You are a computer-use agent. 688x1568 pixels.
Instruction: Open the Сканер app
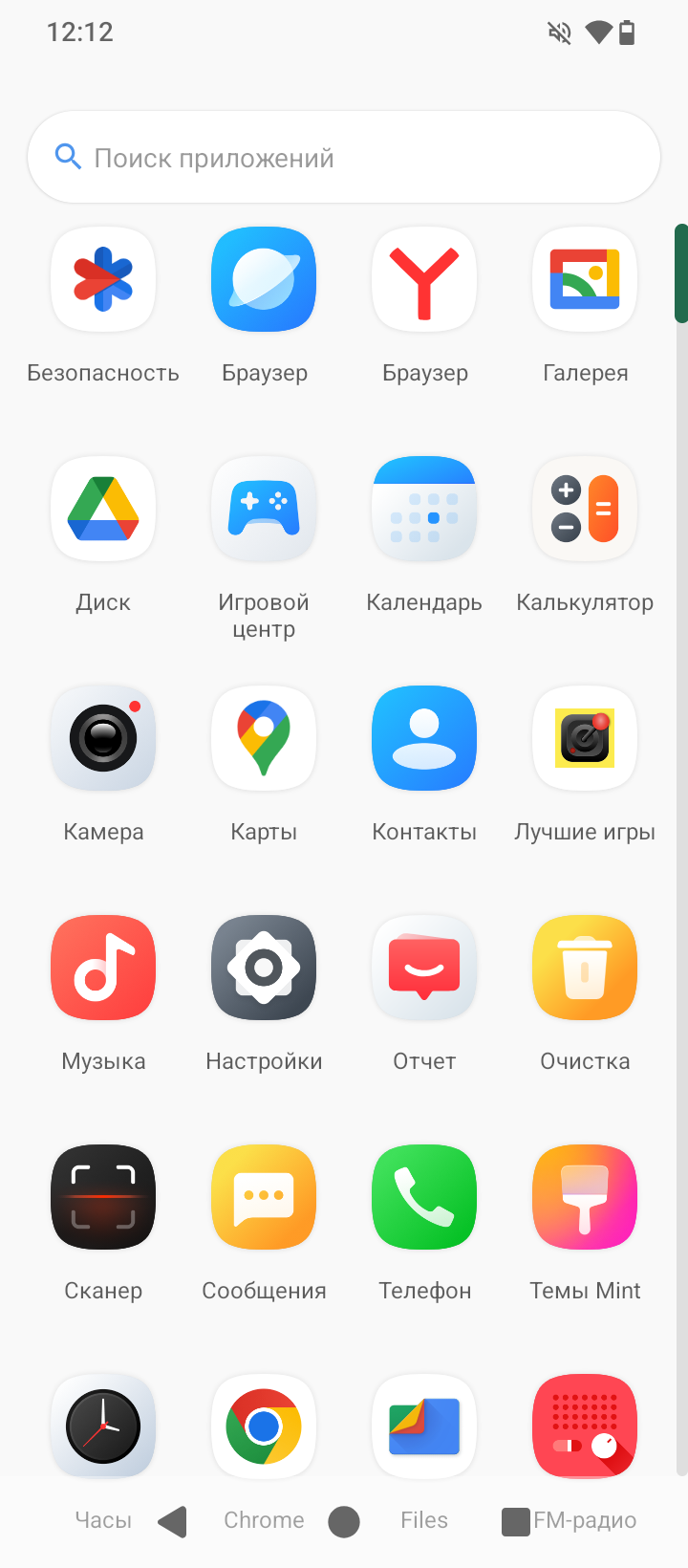click(x=103, y=1198)
